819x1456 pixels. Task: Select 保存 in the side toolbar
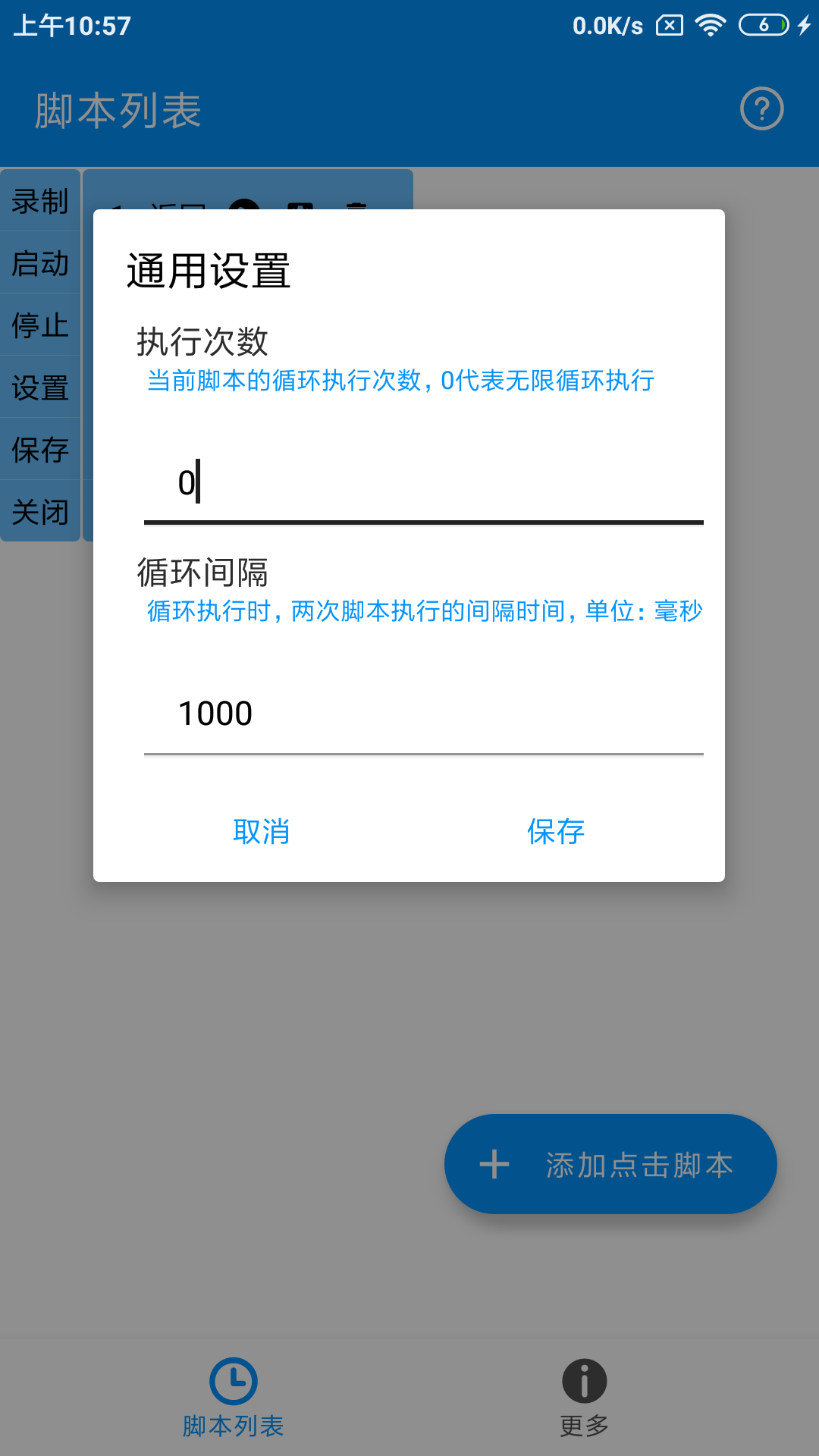(x=39, y=450)
